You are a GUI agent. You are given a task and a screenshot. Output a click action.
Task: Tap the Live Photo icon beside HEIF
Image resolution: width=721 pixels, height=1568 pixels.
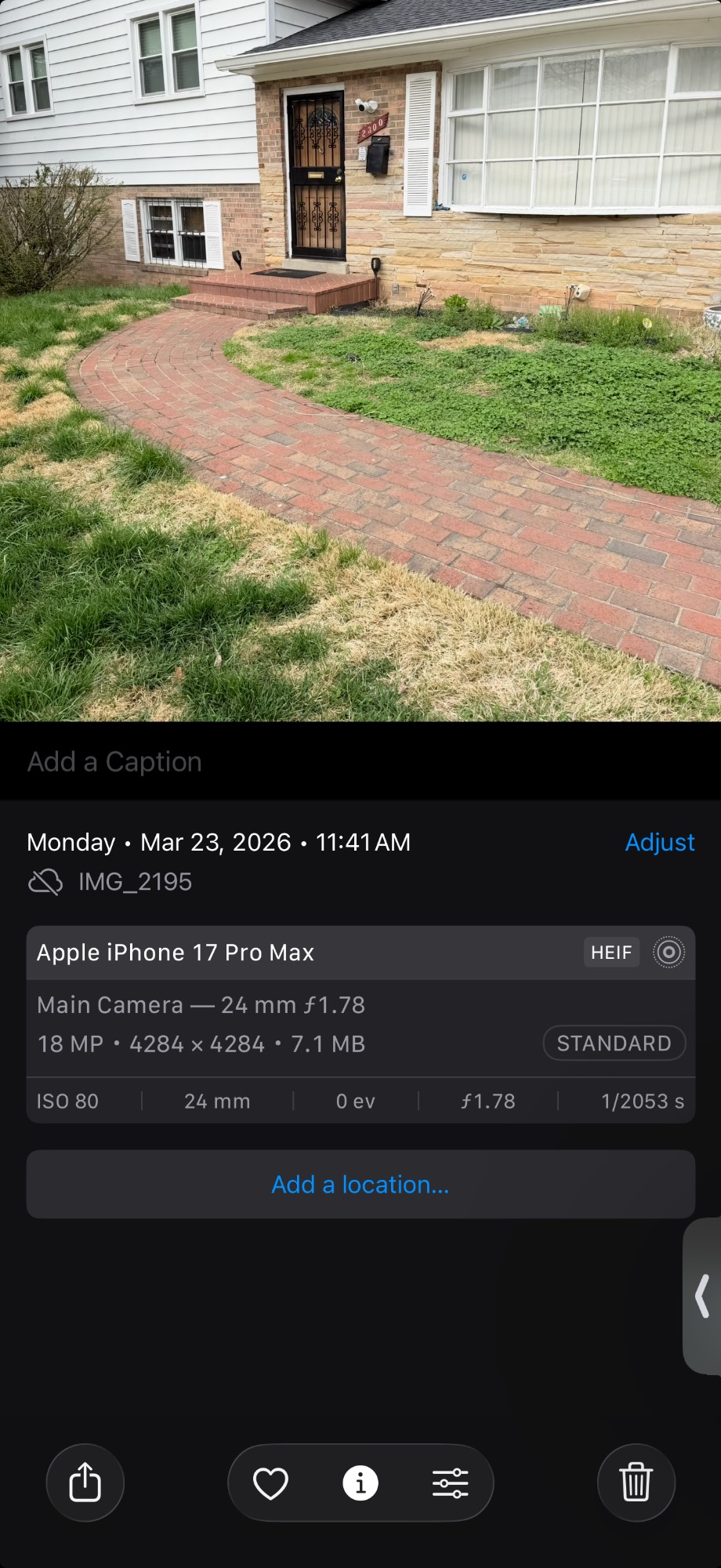point(668,953)
